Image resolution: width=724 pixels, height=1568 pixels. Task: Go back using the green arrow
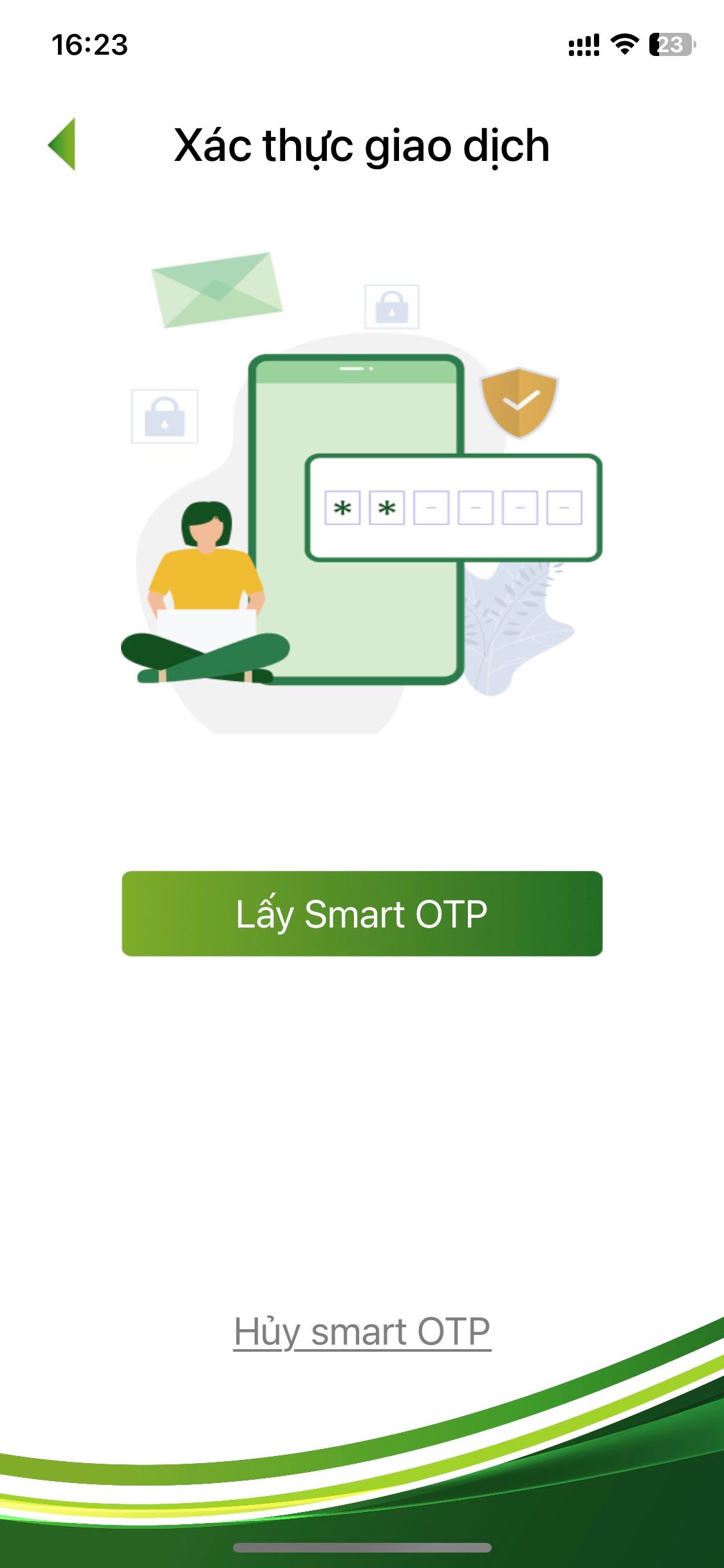point(63,144)
